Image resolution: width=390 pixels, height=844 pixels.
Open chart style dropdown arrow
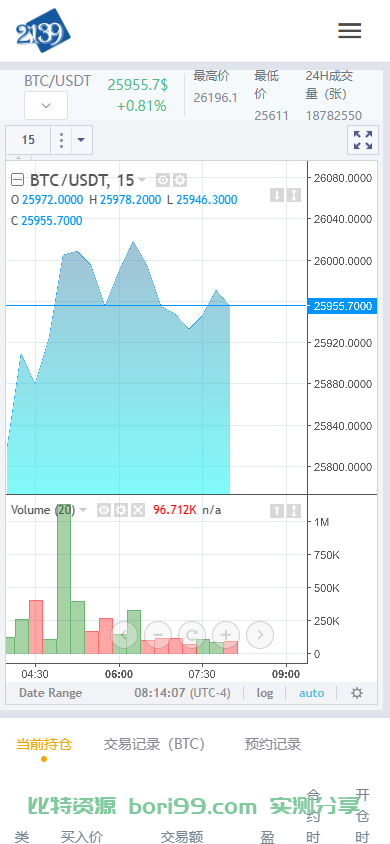(x=81, y=140)
